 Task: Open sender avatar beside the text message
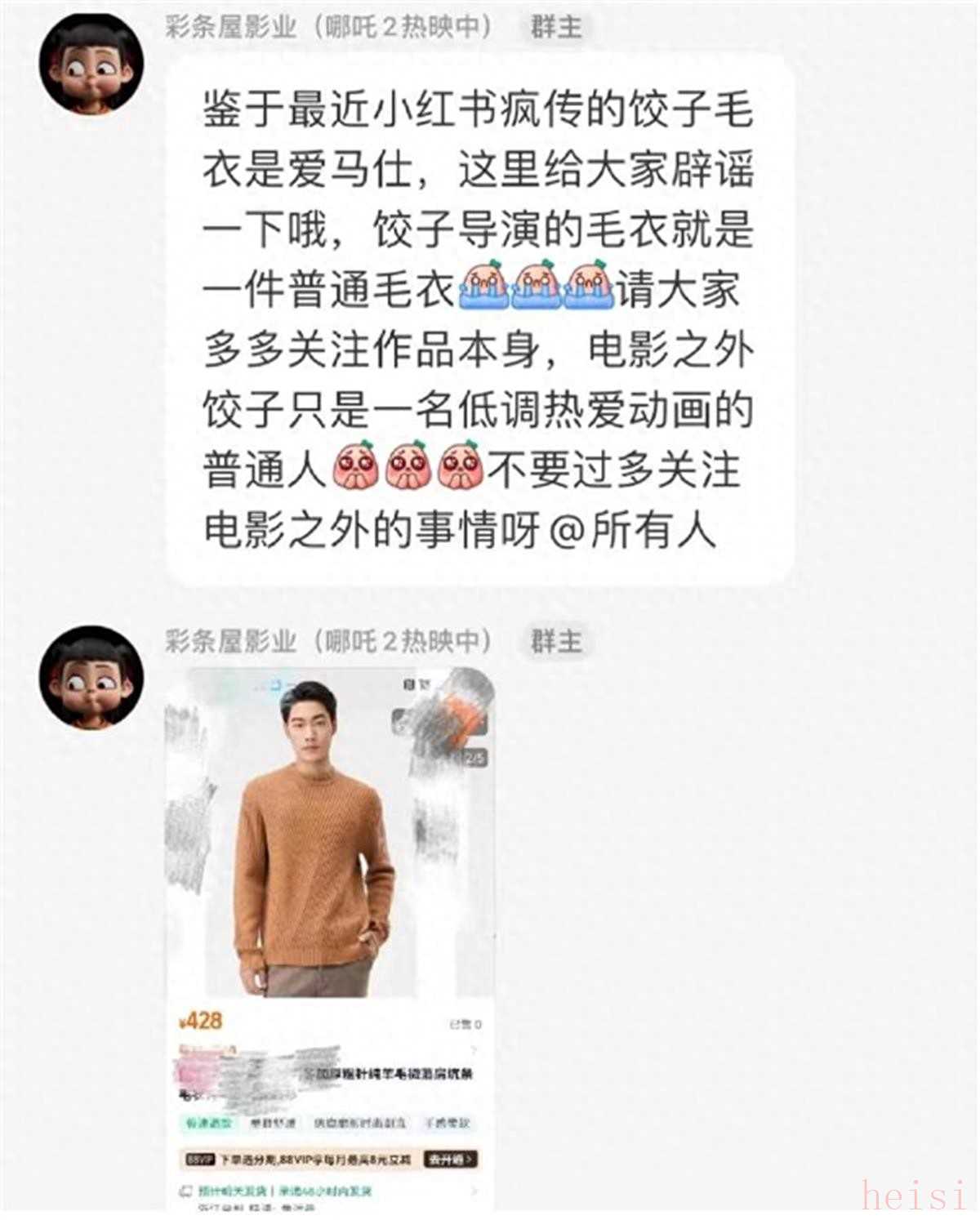pyautogui.click(x=91, y=65)
